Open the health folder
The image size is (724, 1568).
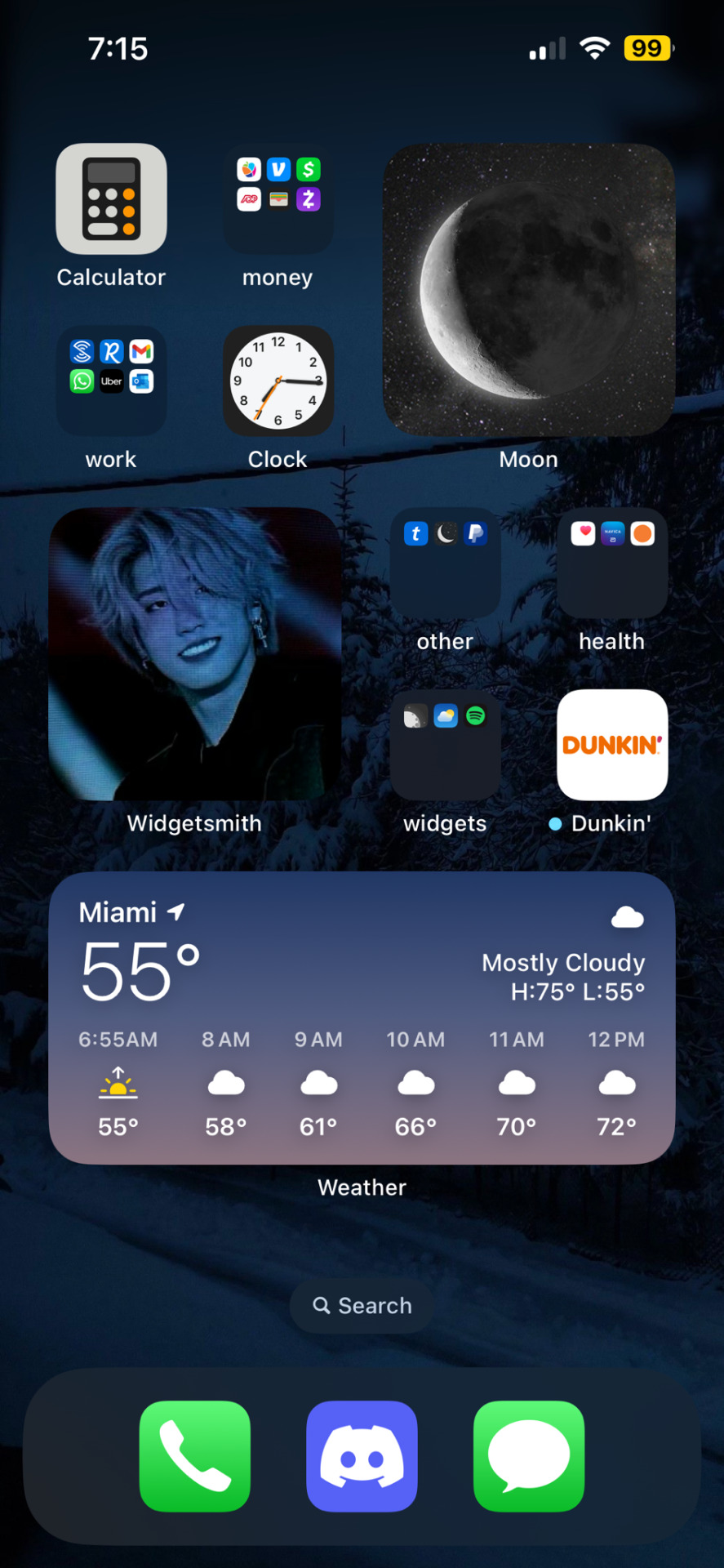[x=612, y=563]
